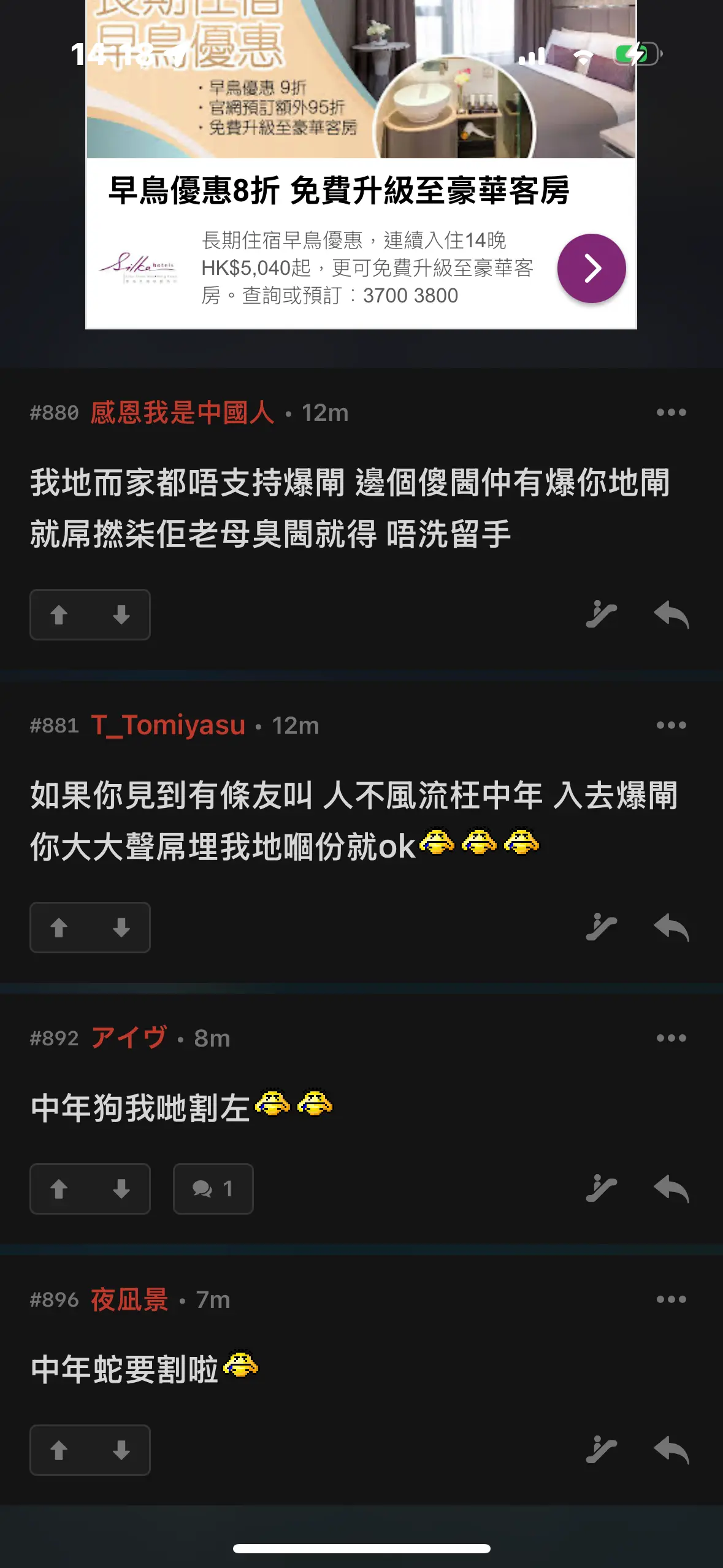The width and height of the screenshot is (723, 1568).
Task: Downvote post #881 by T_Tomiyasu
Action: pyautogui.click(x=121, y=928)
